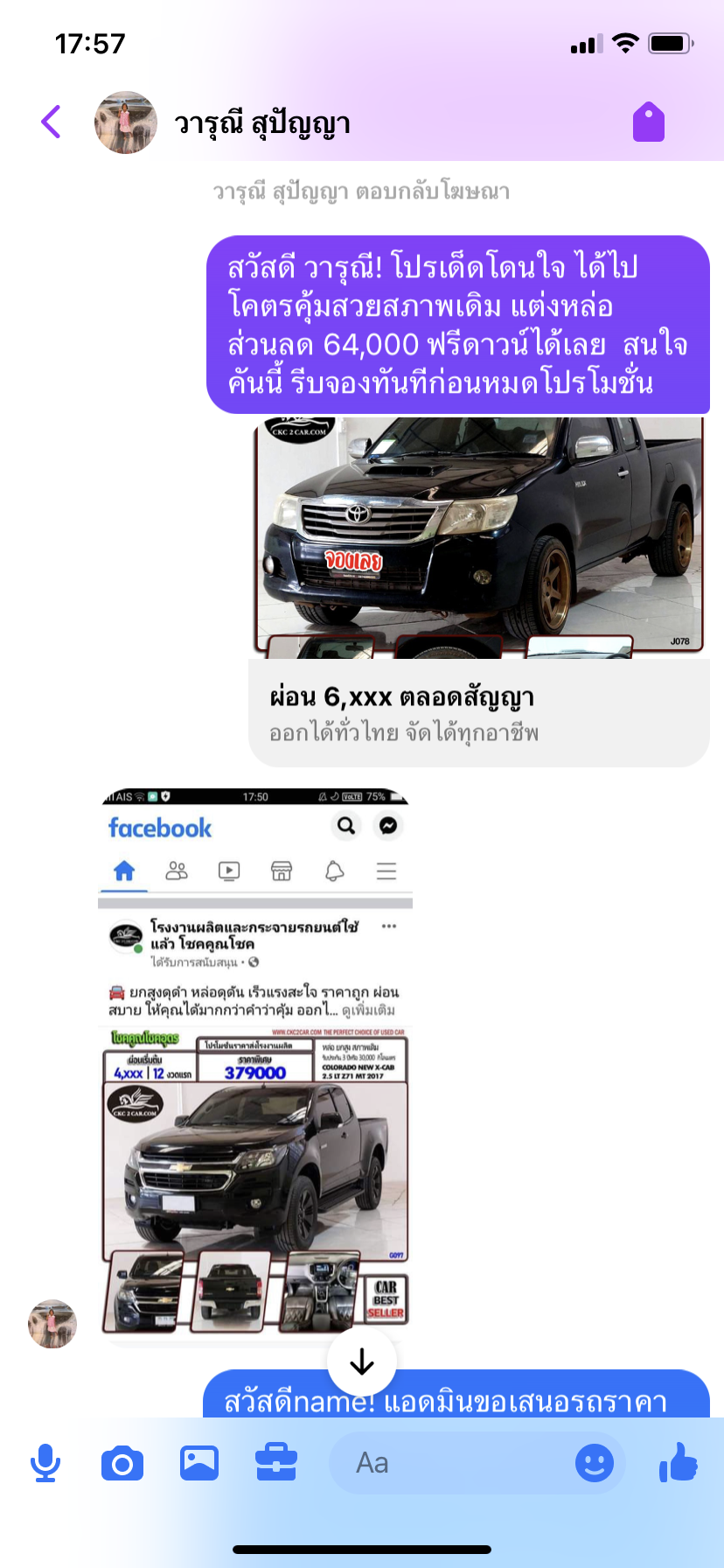Record a voice message
Viewport: 724px width, 1568px height.
pyautogui.click(x=45, y=1463)
